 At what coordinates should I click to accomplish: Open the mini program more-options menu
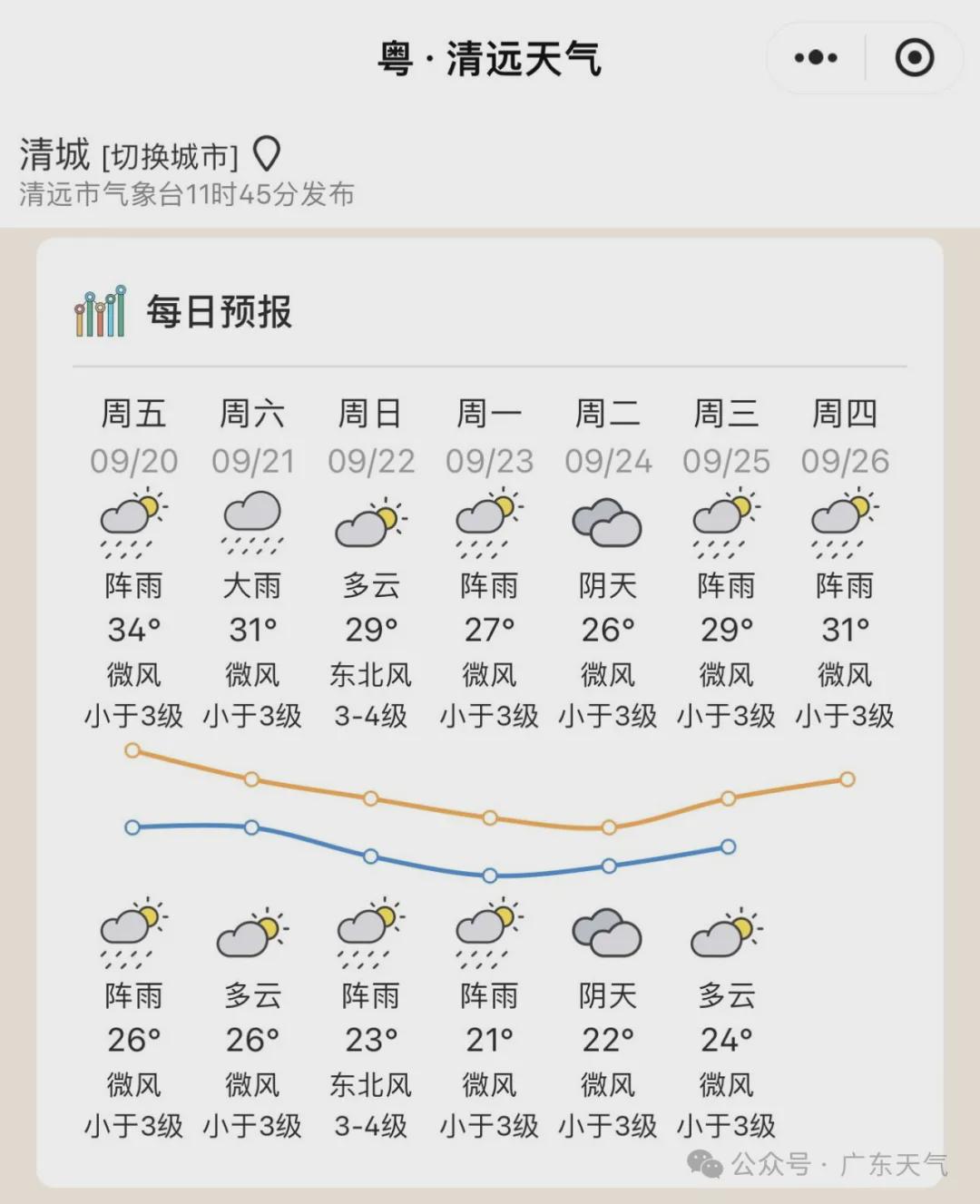tap(816, 58)
